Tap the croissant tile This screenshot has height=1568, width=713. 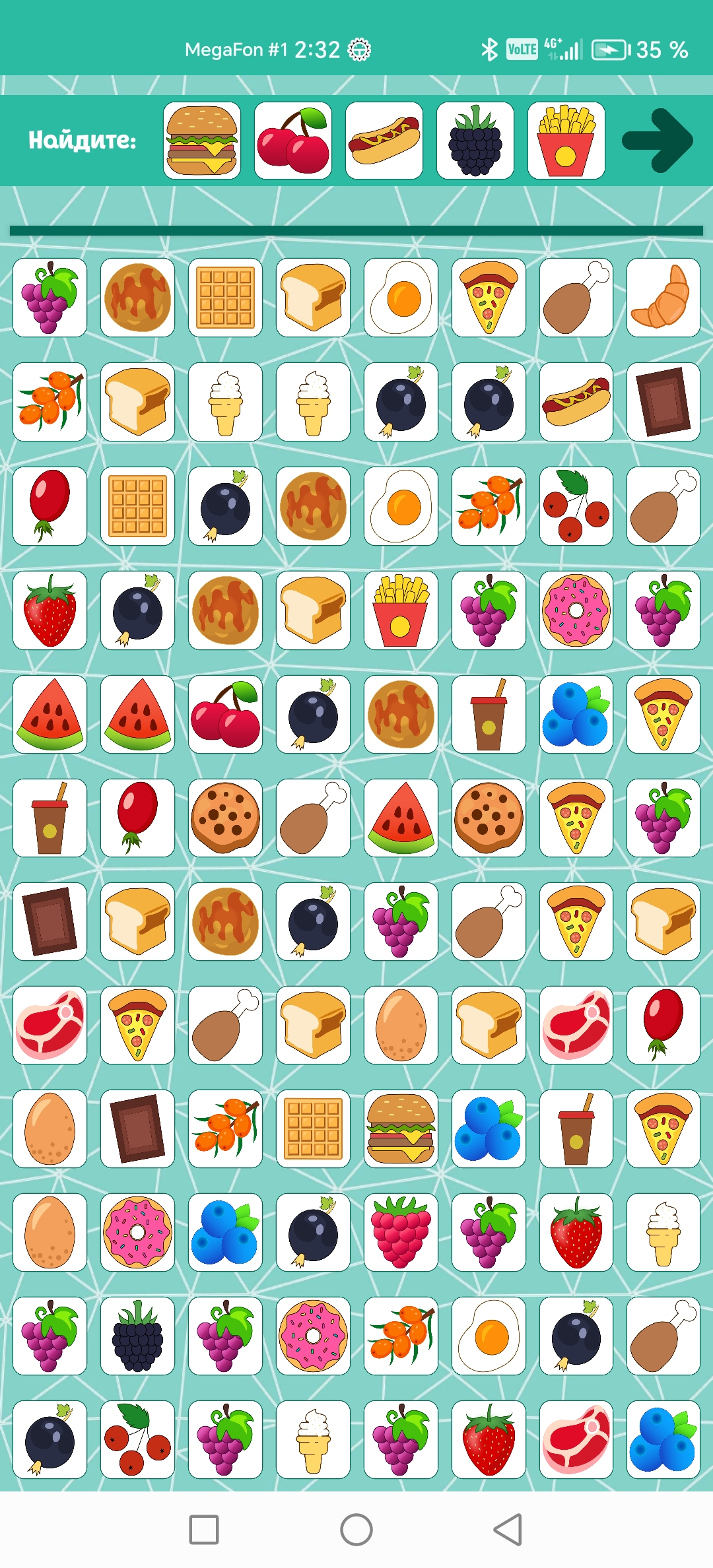click(663, 298)
